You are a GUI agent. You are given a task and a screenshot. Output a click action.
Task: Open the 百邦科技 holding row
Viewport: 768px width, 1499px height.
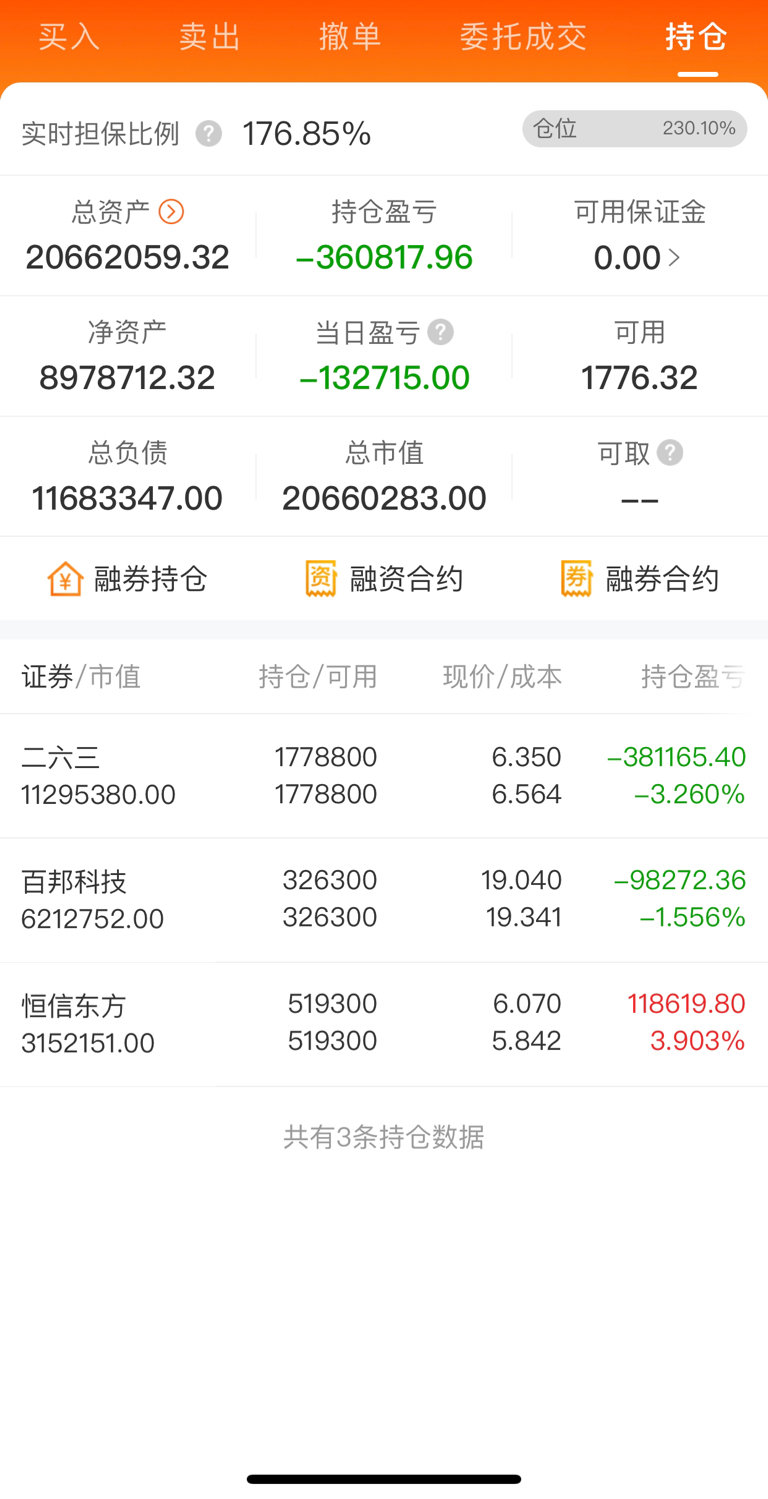pyautogui.click(x=384, y=900)
